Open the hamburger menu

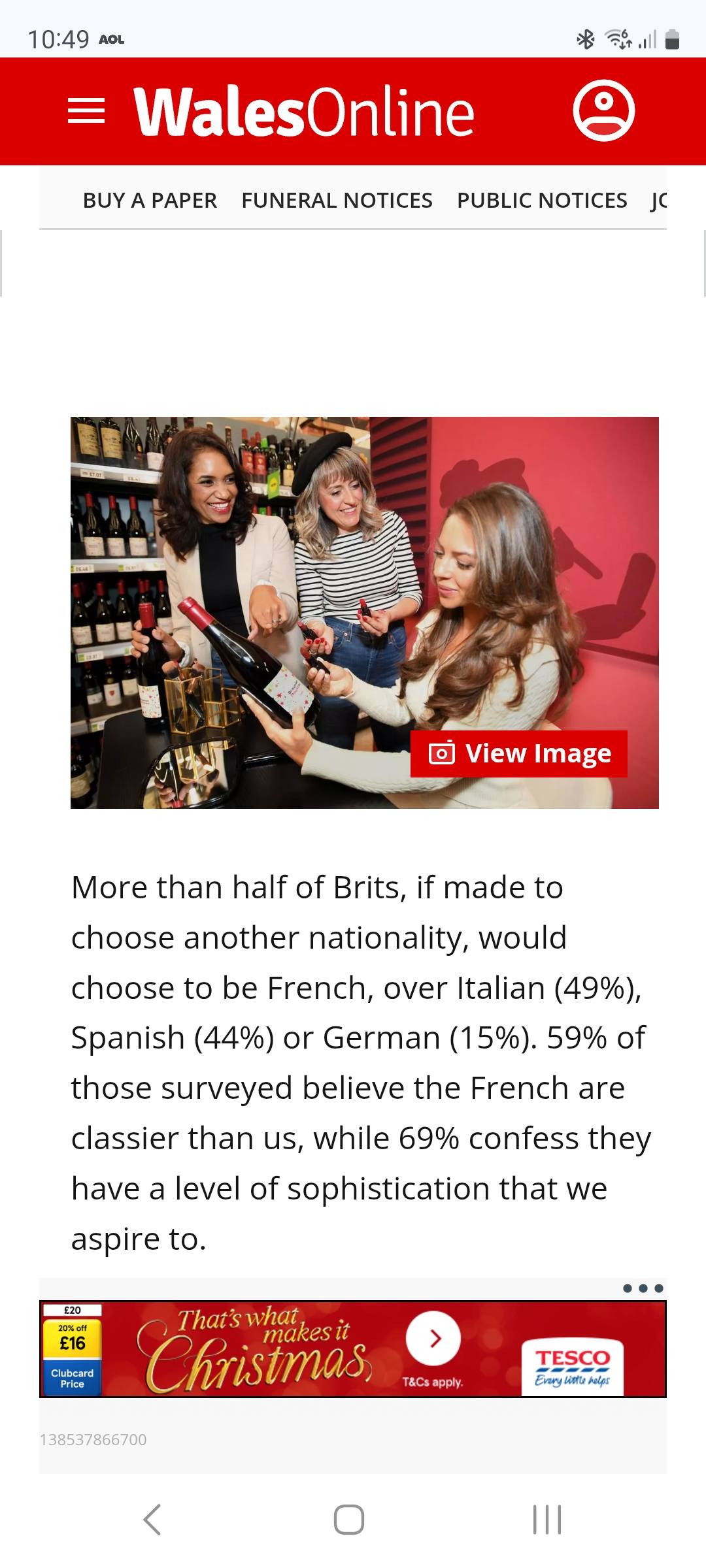point(86,110)
